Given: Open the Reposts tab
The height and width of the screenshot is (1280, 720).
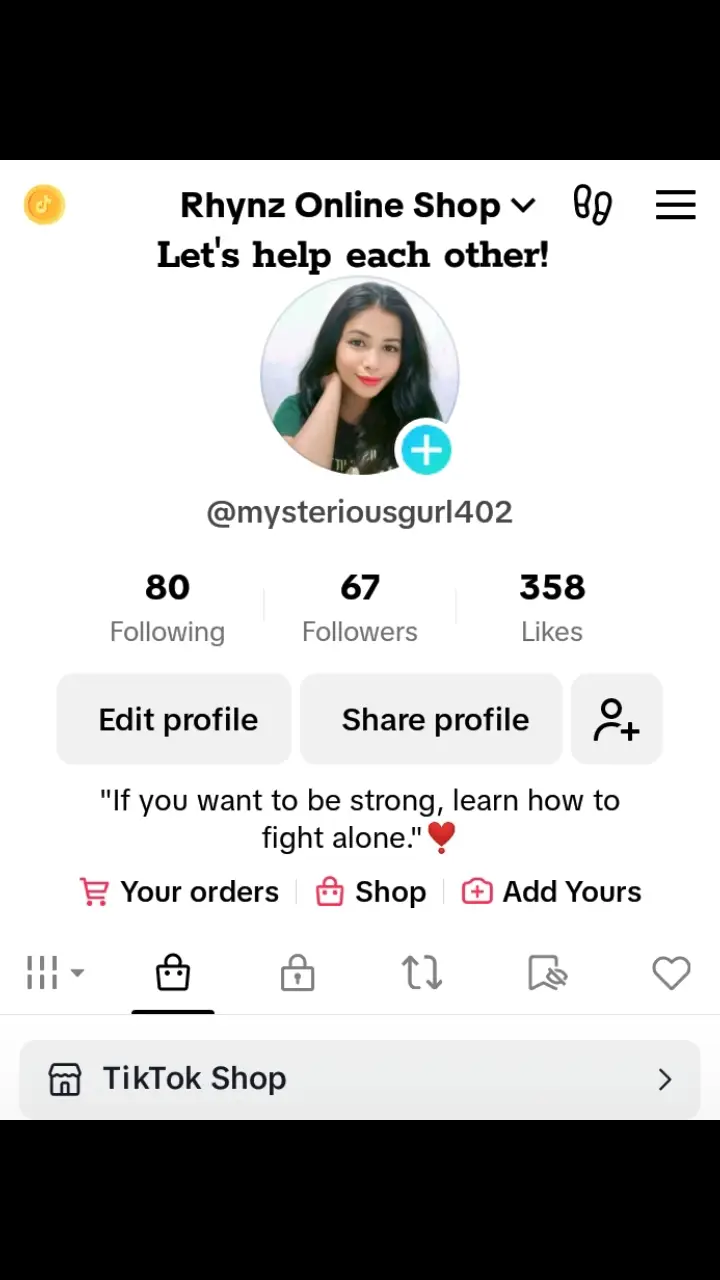Looking at the screenshot, I should [x=421, y=972].
